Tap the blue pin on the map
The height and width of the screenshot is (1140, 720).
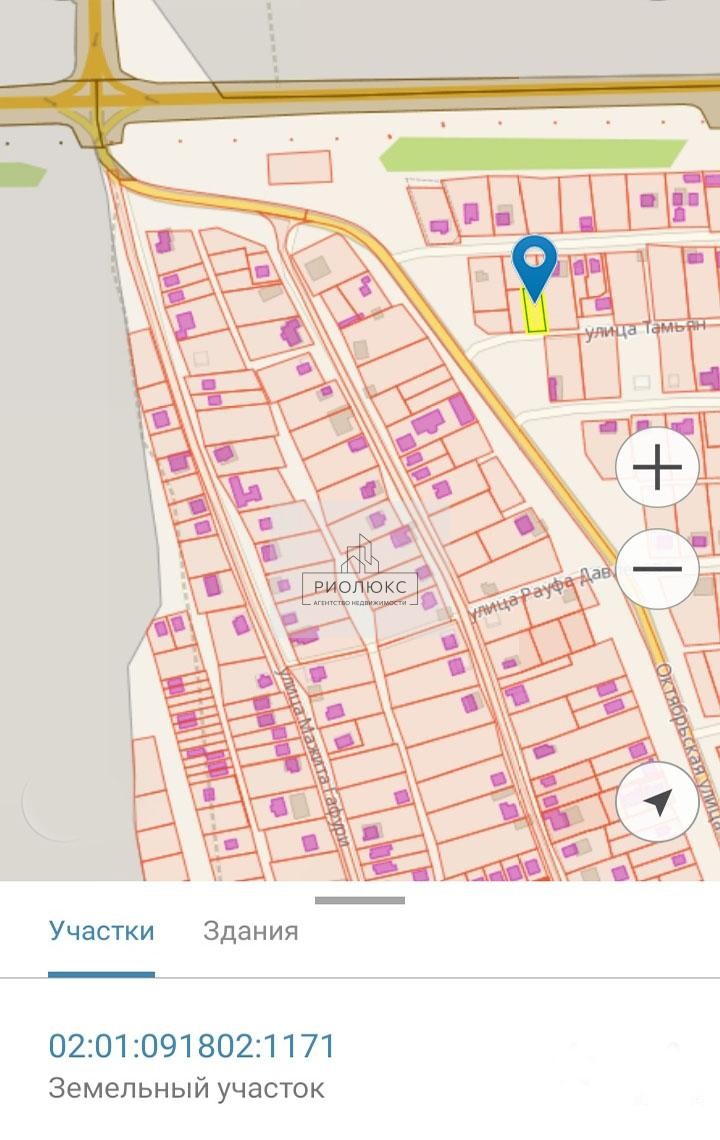[535, 262]
